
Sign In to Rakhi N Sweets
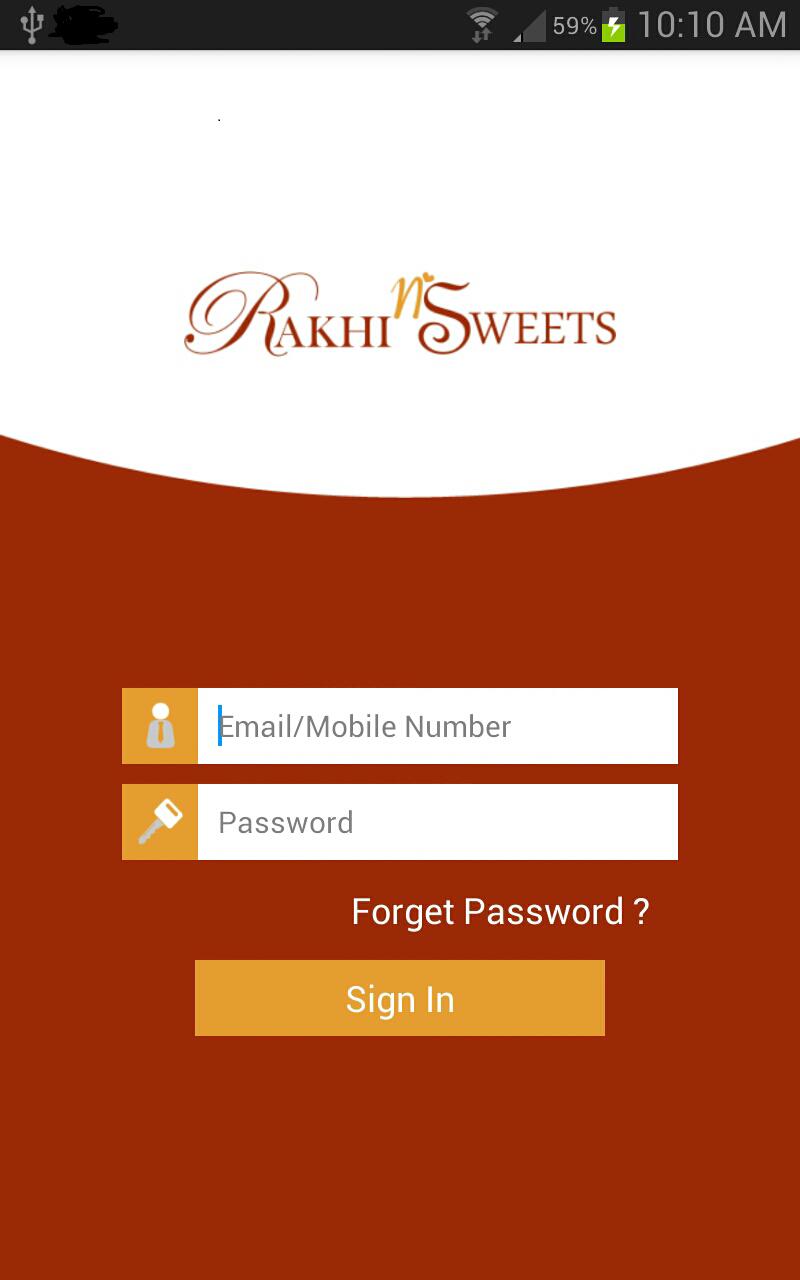coord(400,998)
